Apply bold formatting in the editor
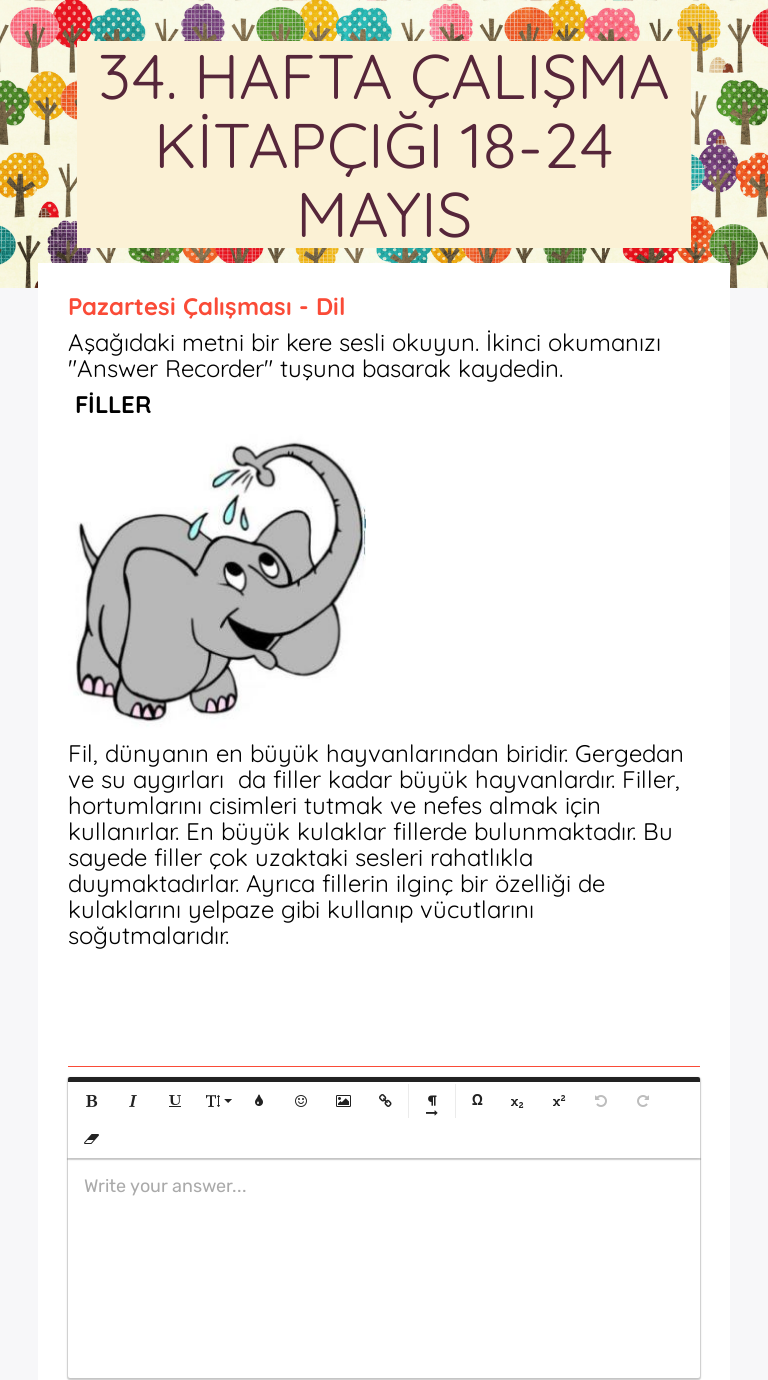Screen dimensions: 768x1380 tap(92, 1101)
